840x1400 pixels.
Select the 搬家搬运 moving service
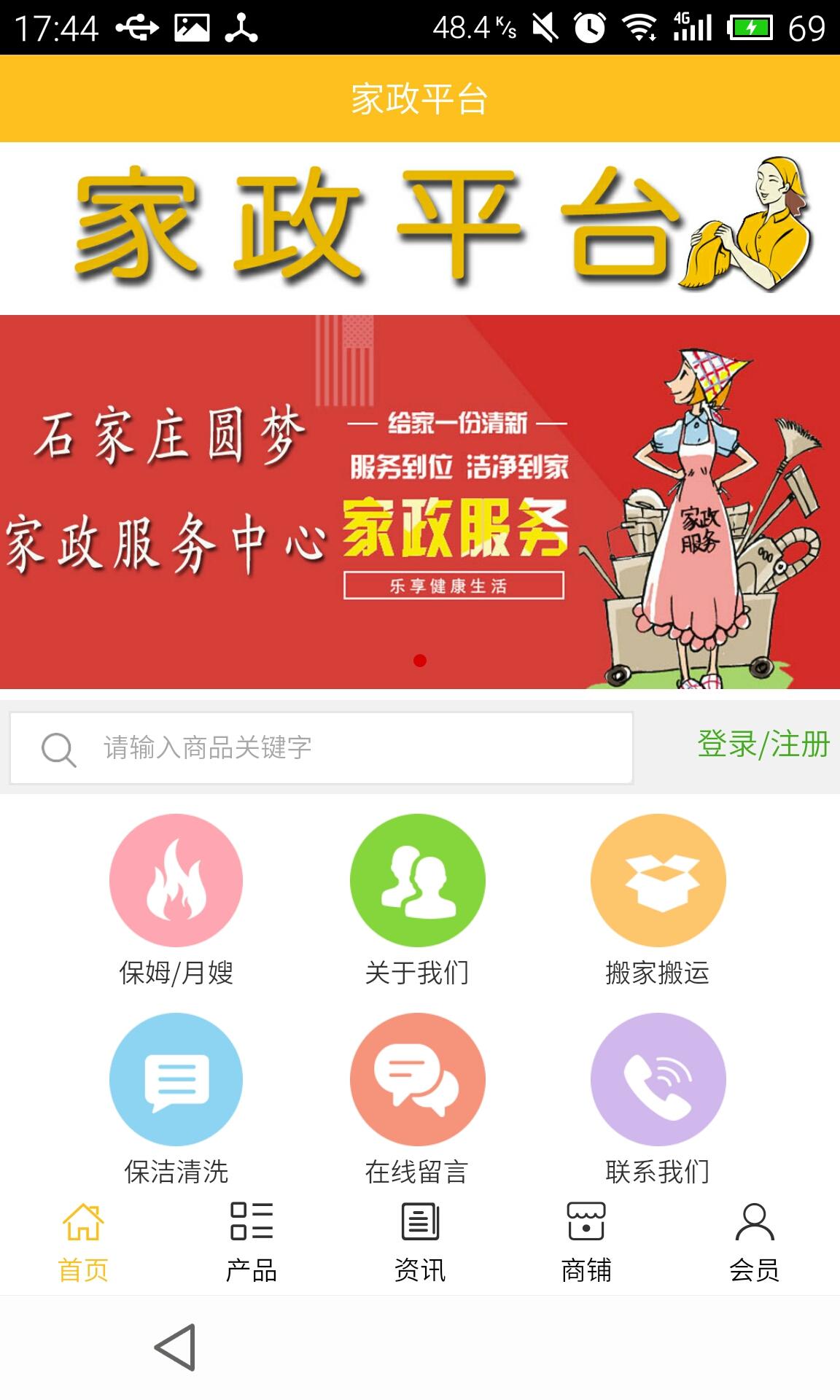[658, 881]
